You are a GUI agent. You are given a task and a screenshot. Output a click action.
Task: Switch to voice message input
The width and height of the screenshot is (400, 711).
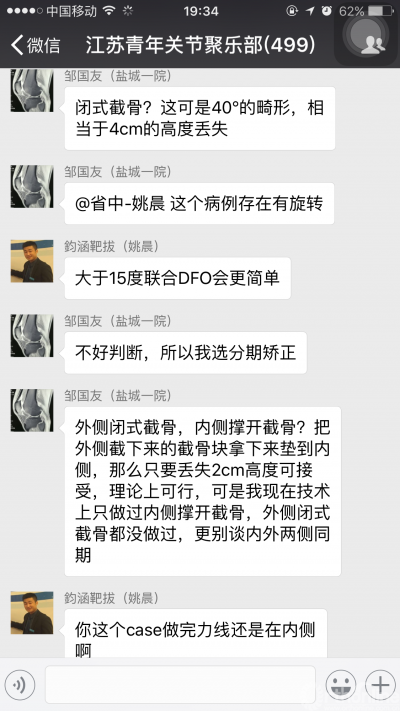tap(20, 685)
